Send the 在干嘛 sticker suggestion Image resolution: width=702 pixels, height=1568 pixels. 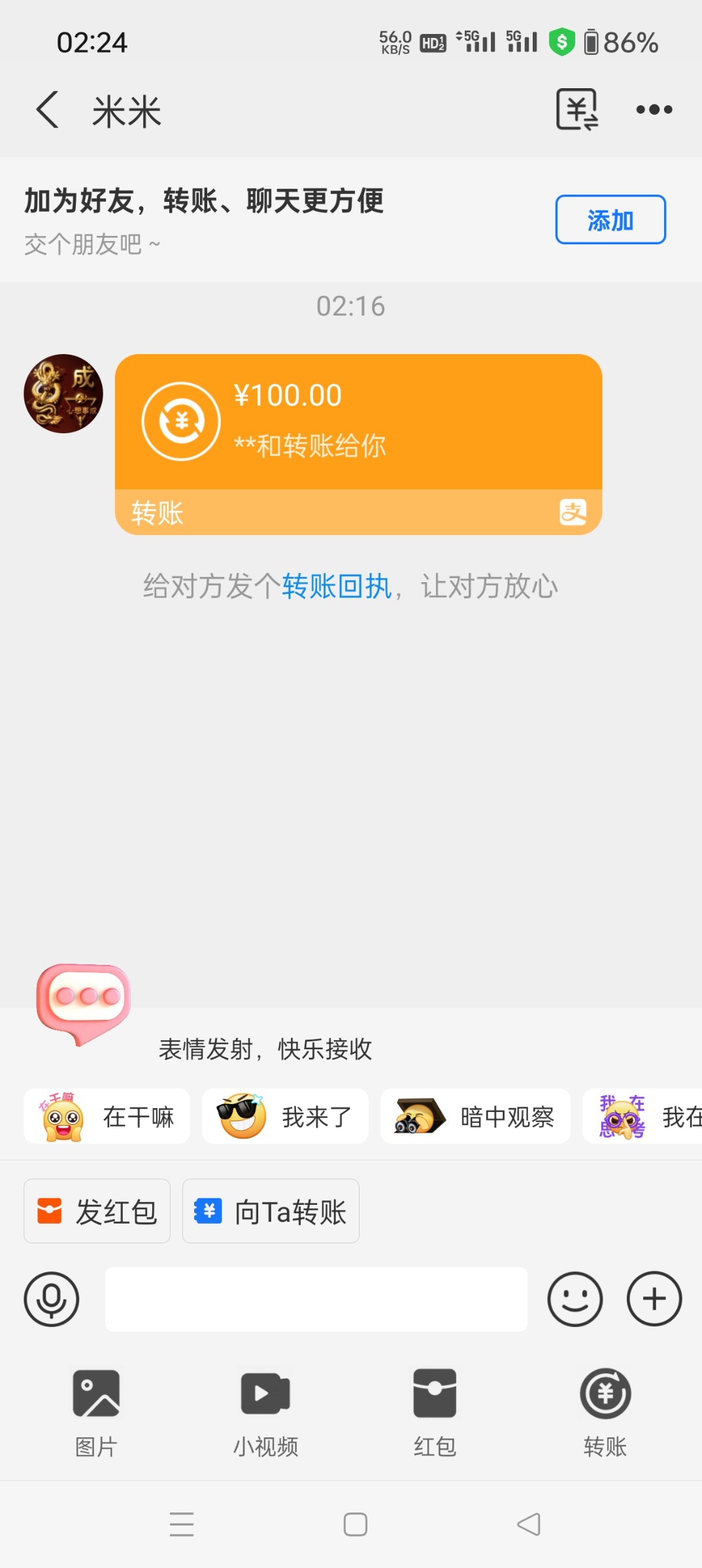coord(107,1117)
